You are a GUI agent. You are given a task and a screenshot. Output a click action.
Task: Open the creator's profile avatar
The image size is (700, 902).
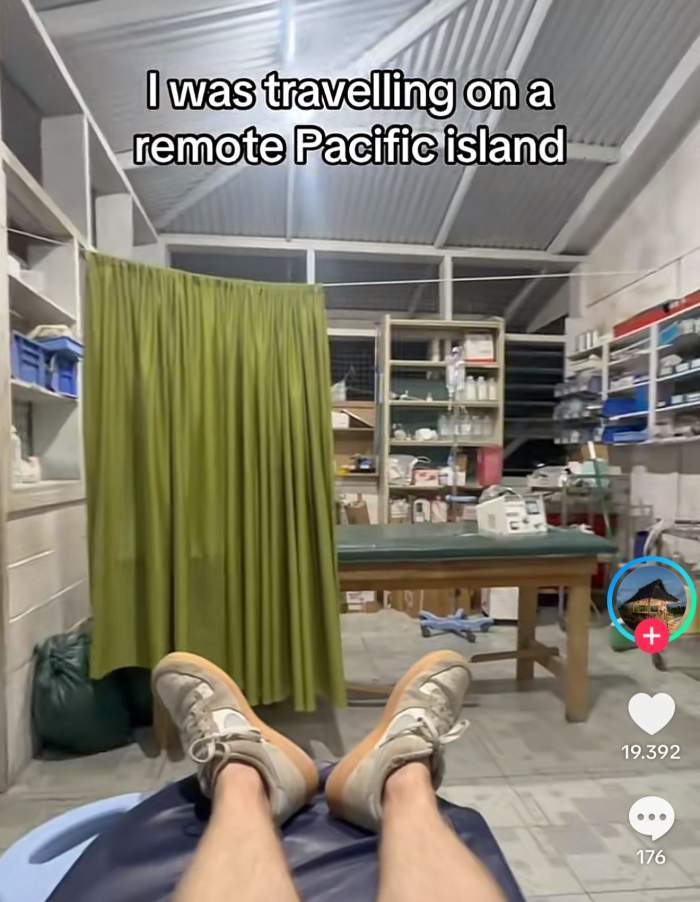click(650, 596)
